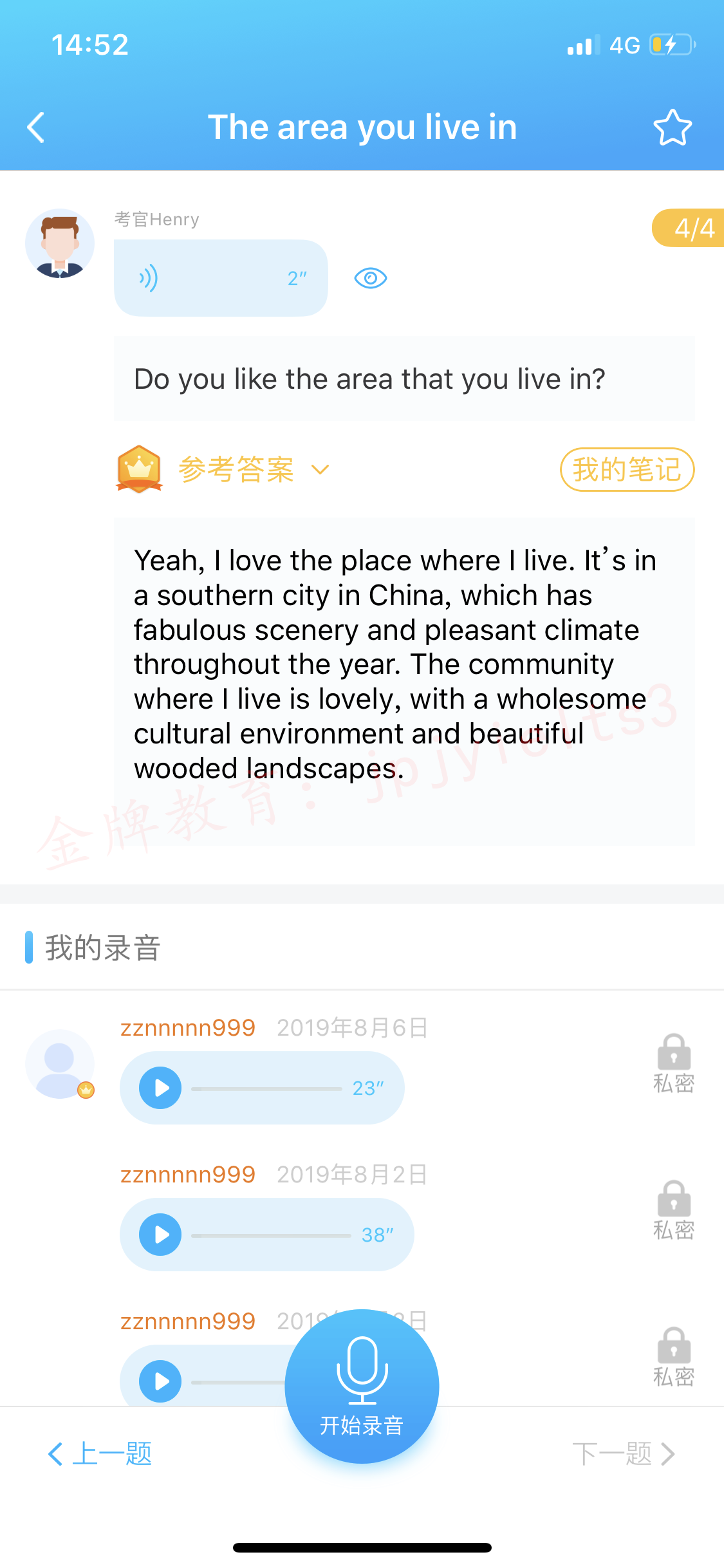Toggle question text visibility with eye icon
This screenshot has height=1568, width=724.
pos(371,278)
